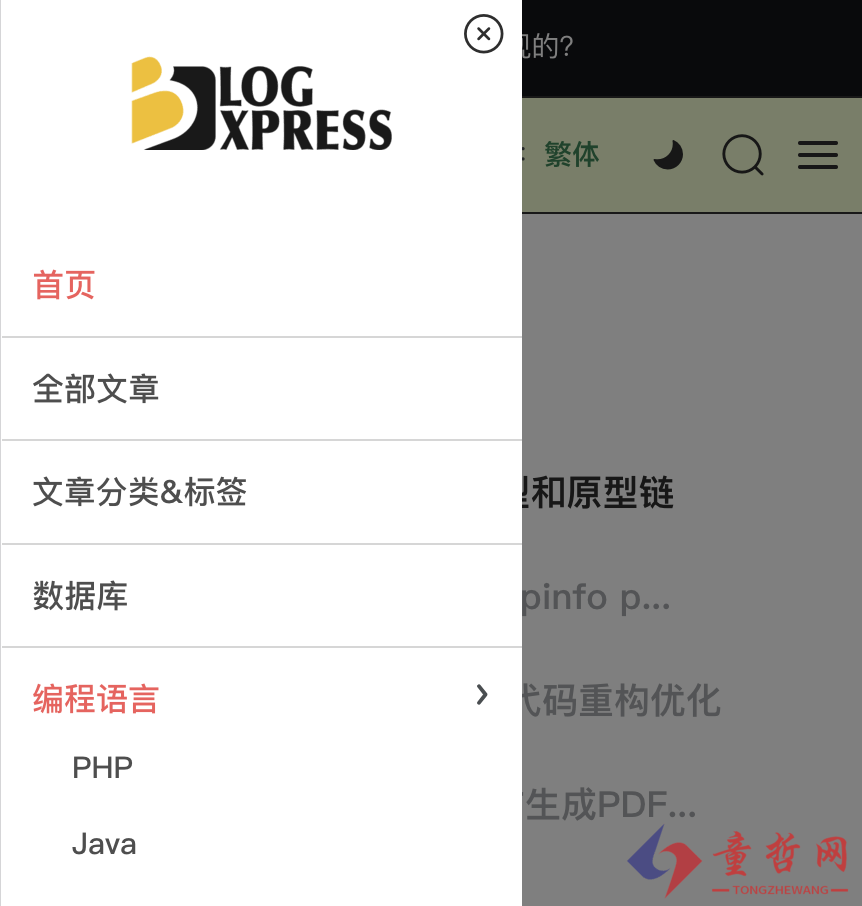Open the Java subcategory
The height and width of the screenshot is (906, 862).
[x=104, y=844]
